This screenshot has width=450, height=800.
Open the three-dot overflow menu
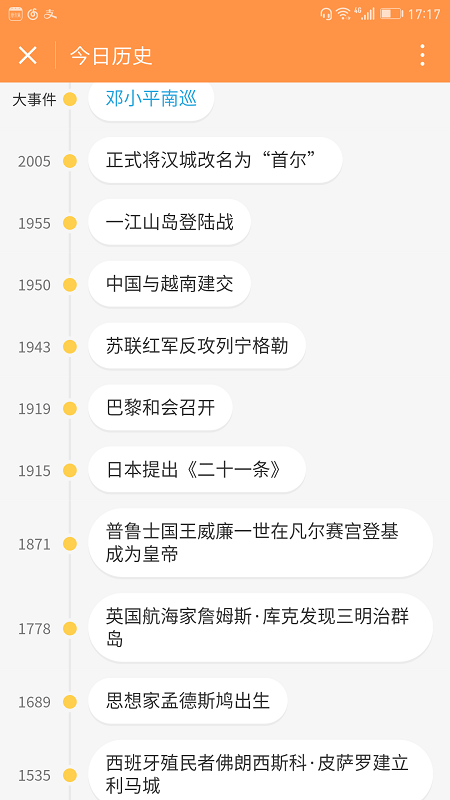[422, 55]
